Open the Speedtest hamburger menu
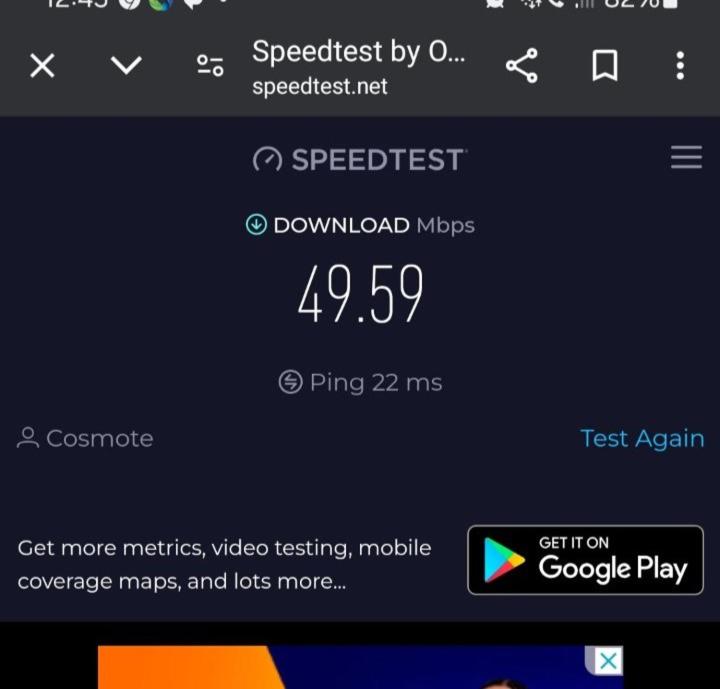 pos(686,158)
